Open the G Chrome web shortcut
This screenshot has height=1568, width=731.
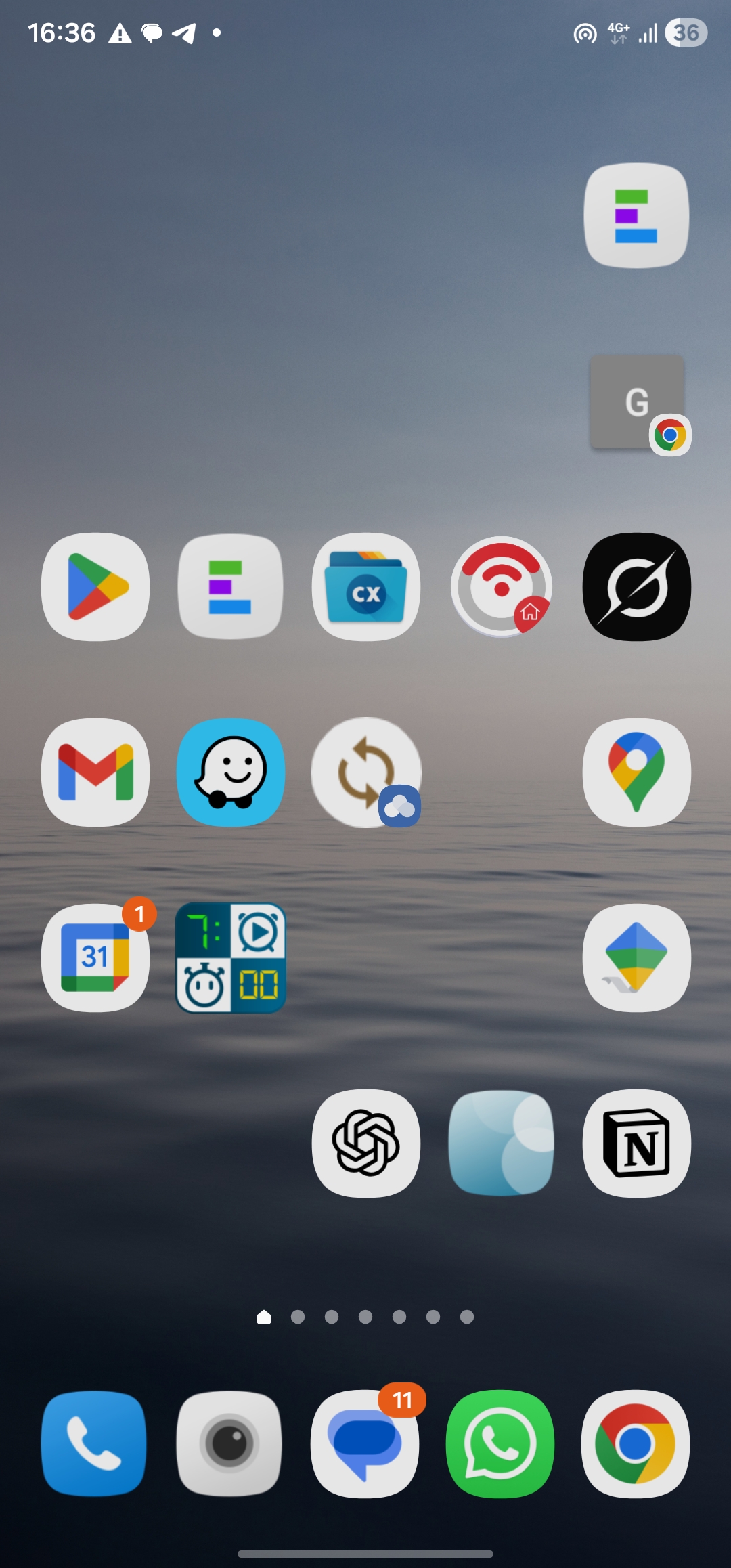tap(637, 403)
